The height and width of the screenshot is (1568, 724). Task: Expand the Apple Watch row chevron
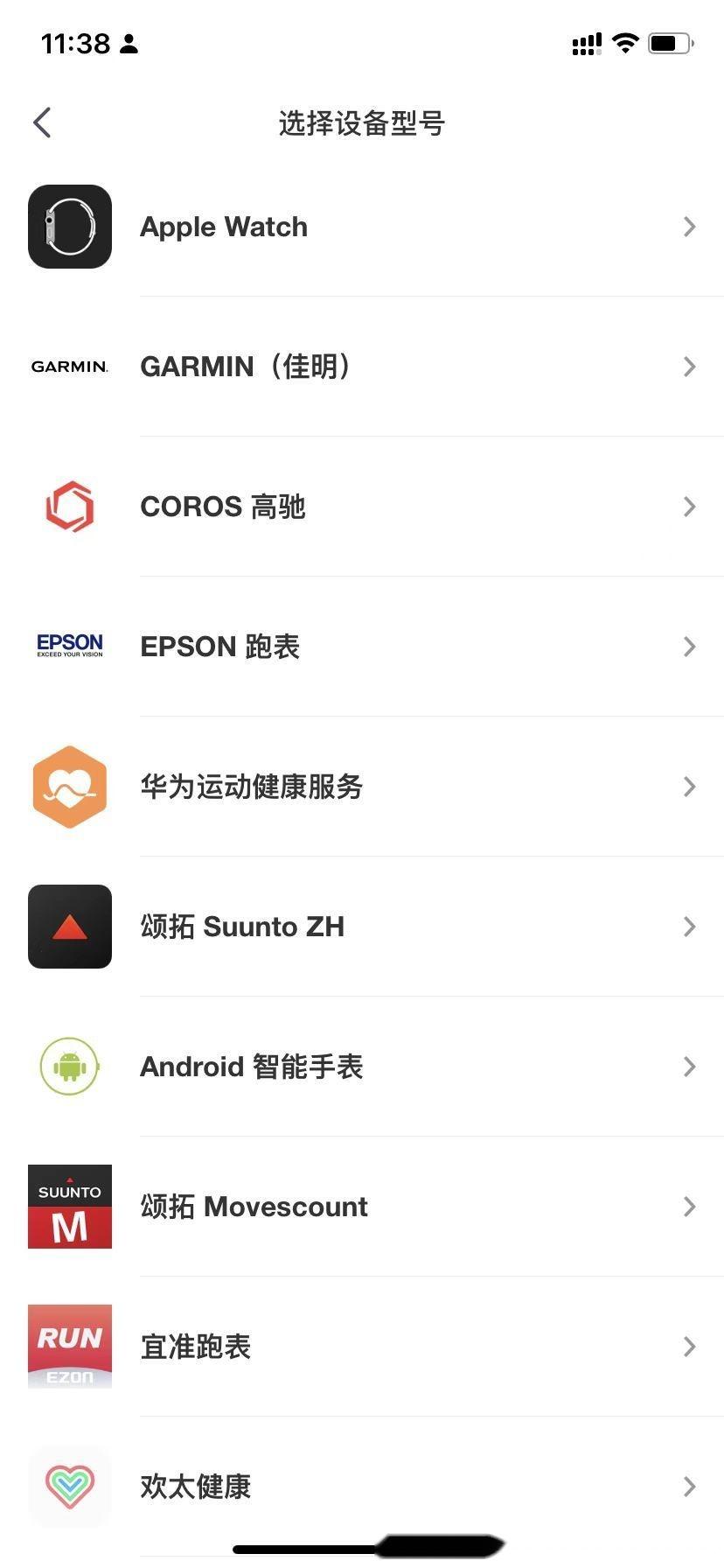tap(690, 227)
